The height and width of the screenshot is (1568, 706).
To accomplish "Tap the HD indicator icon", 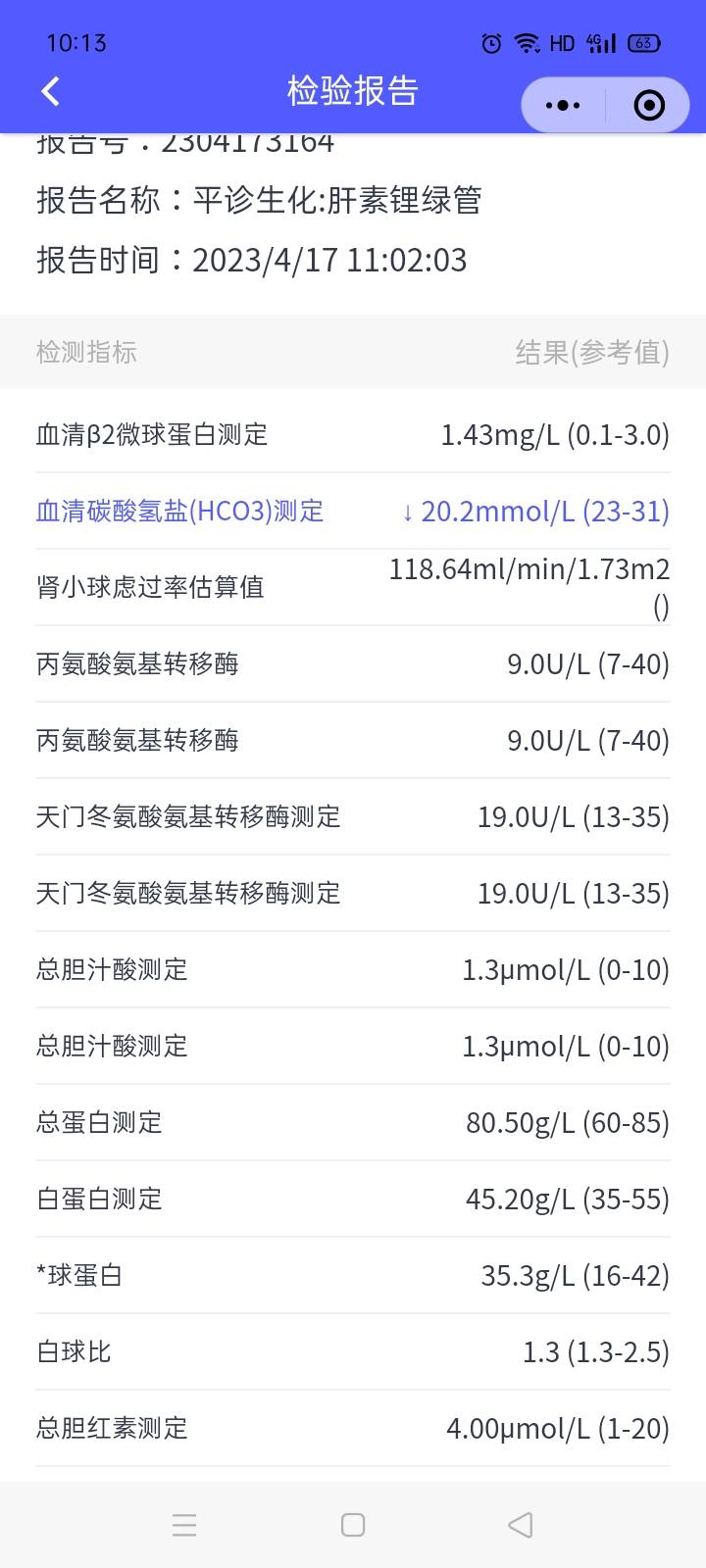I will tap(565, 42).
